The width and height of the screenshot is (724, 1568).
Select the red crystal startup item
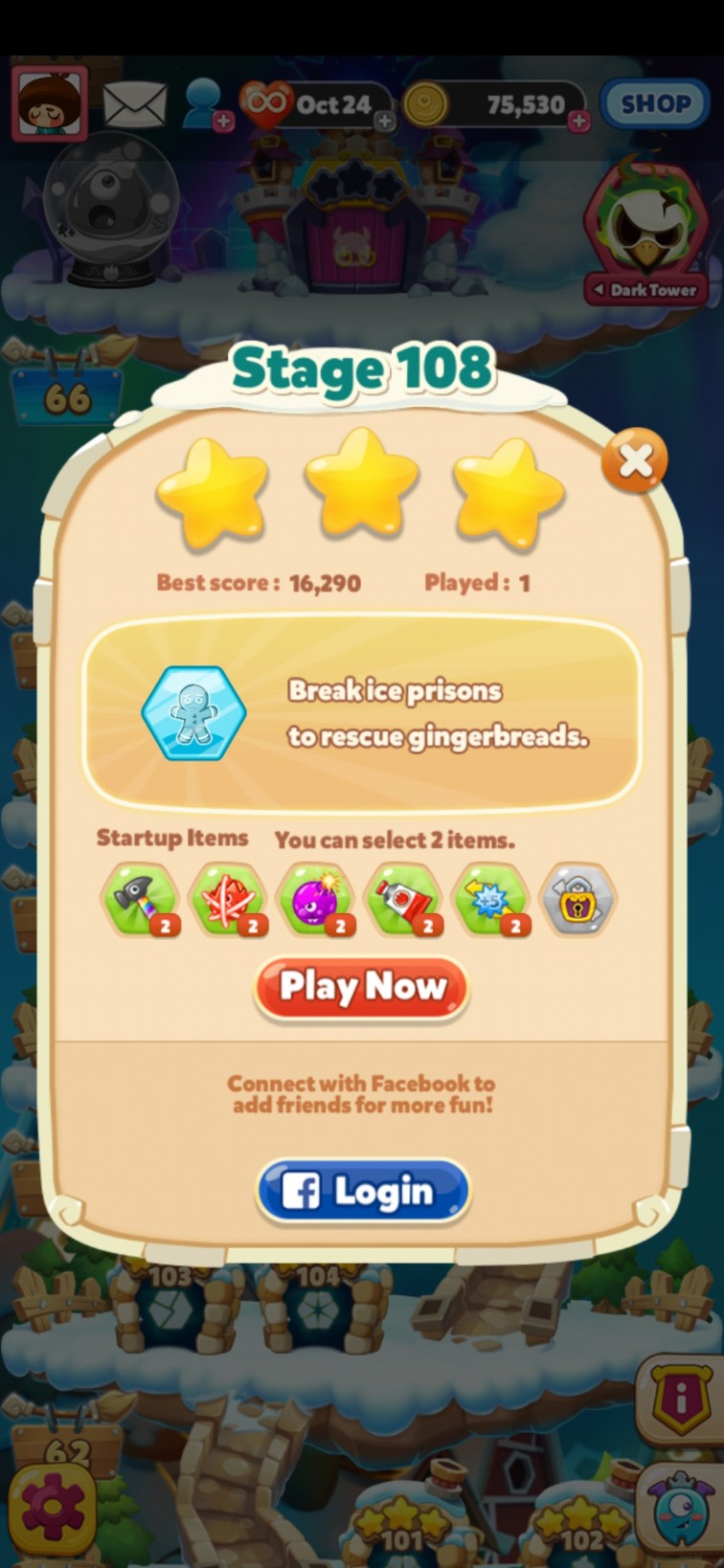(228, 899)
